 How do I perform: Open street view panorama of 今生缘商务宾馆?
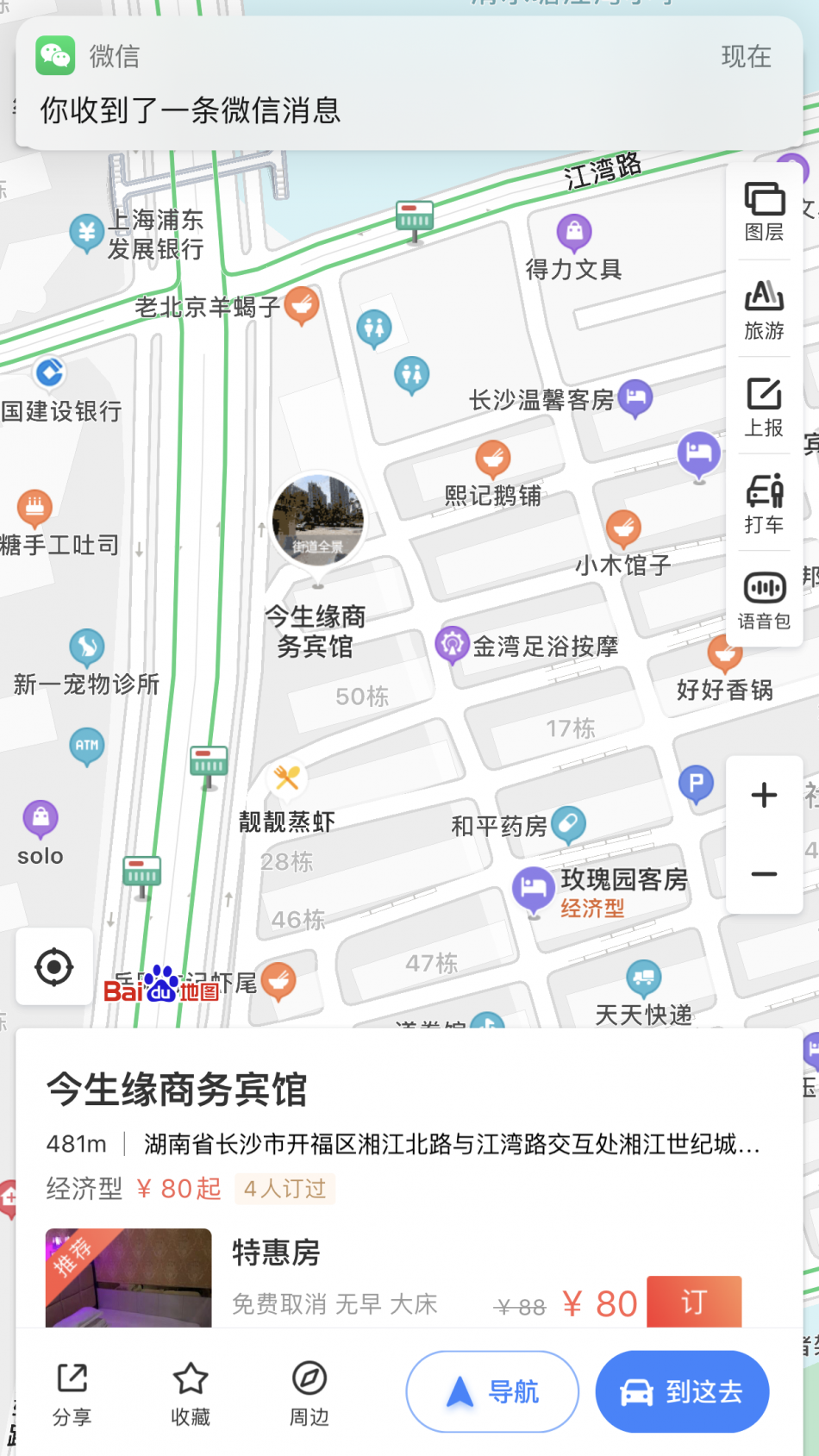tap(317, 520)
